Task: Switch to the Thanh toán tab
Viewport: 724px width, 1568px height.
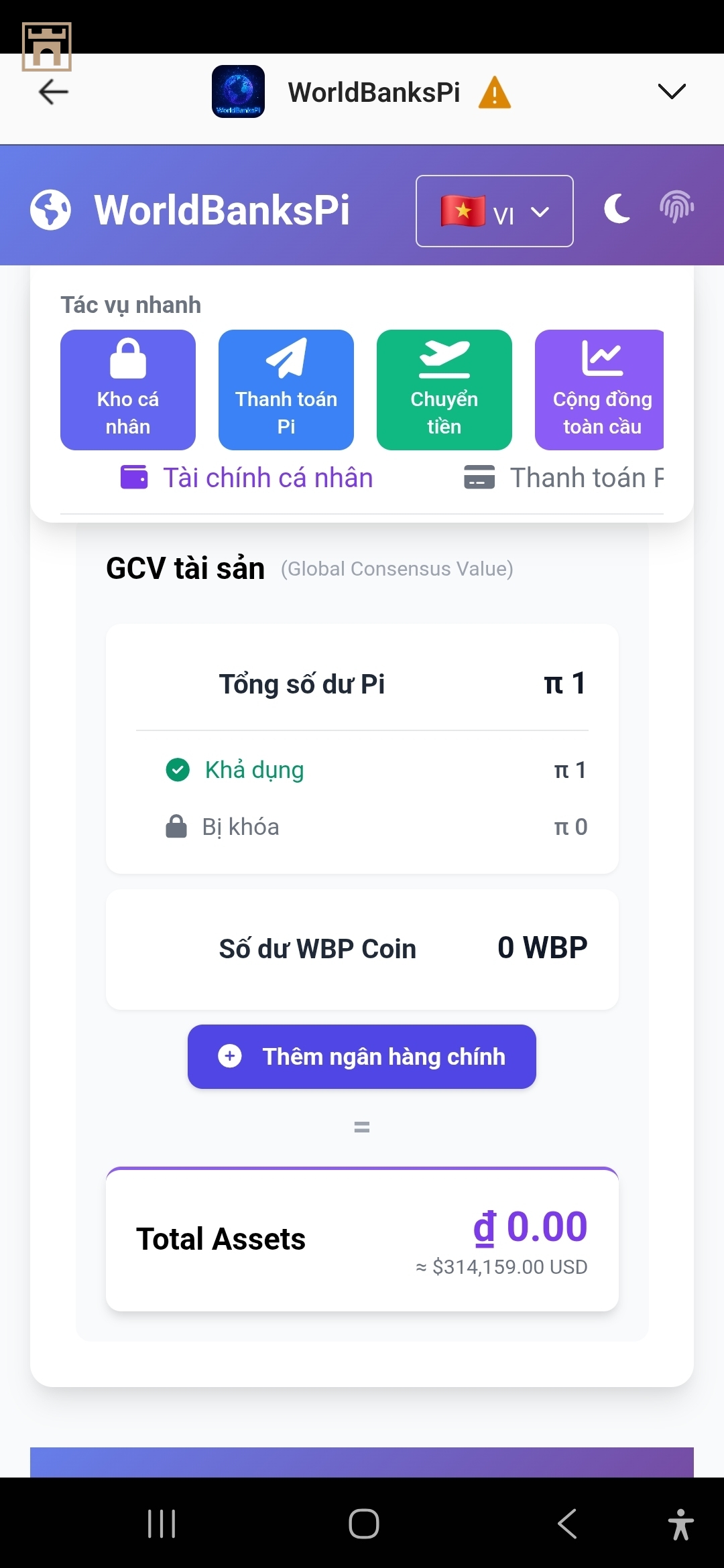Action: (563, 478)
